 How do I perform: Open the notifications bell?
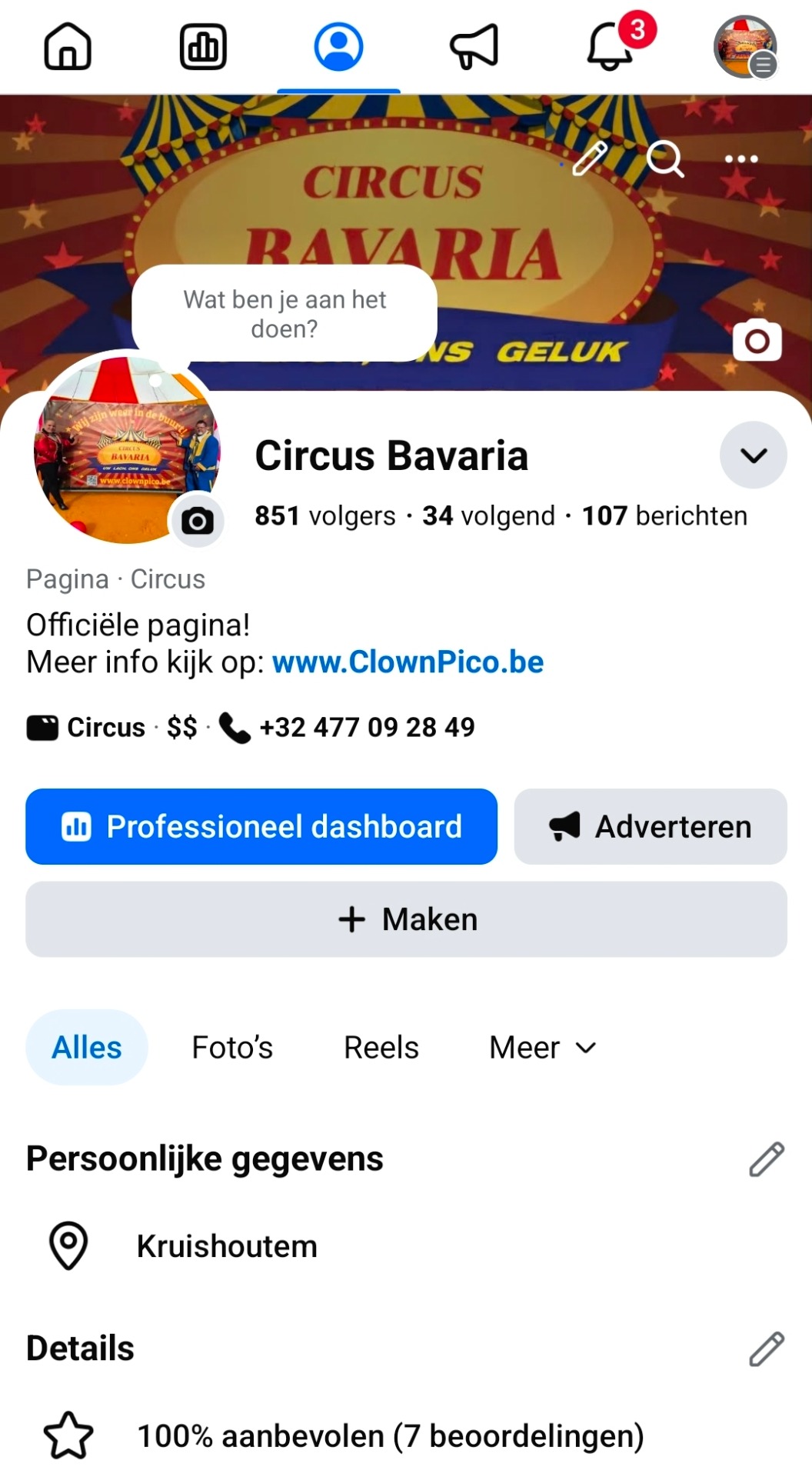611,47
